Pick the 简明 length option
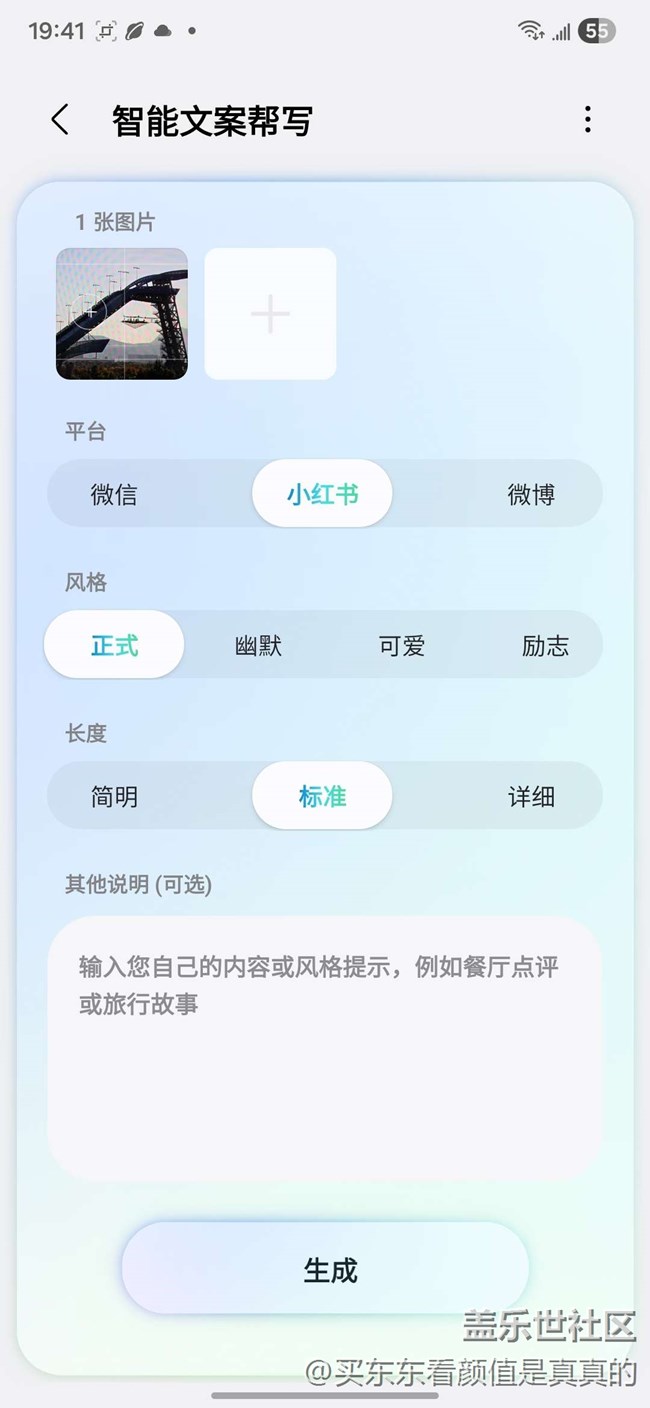This screenshot has width=650, height=1408. click(x=114, y=796)
